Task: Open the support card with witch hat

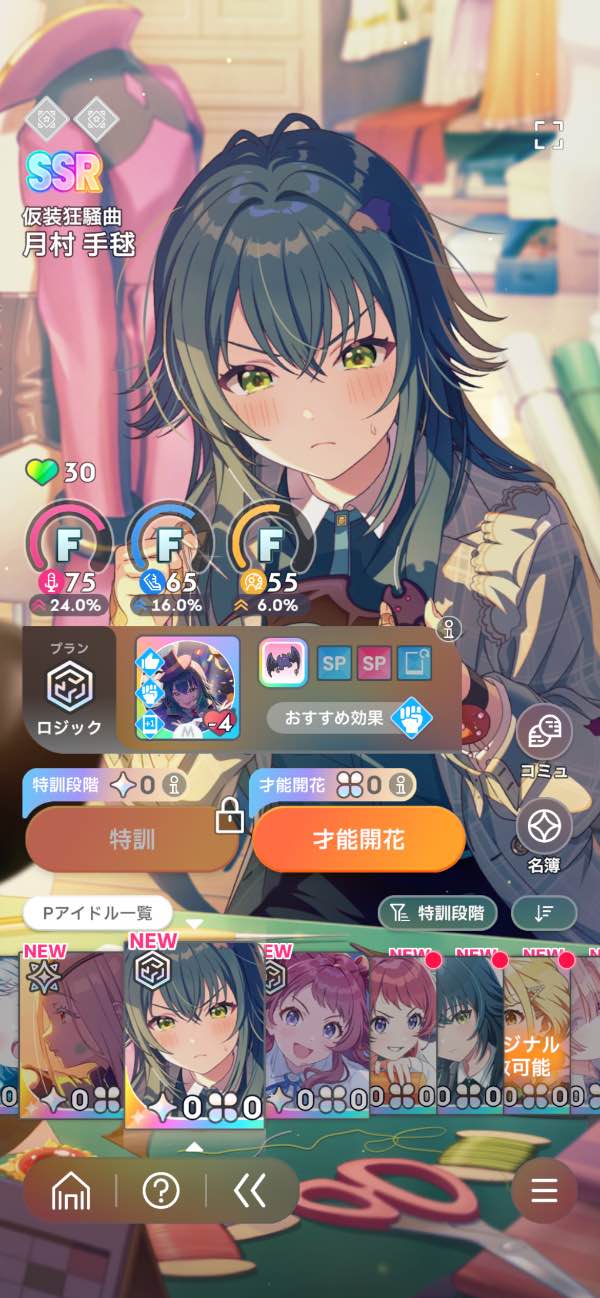Action: pyautogui.click(x=188, y=687)
